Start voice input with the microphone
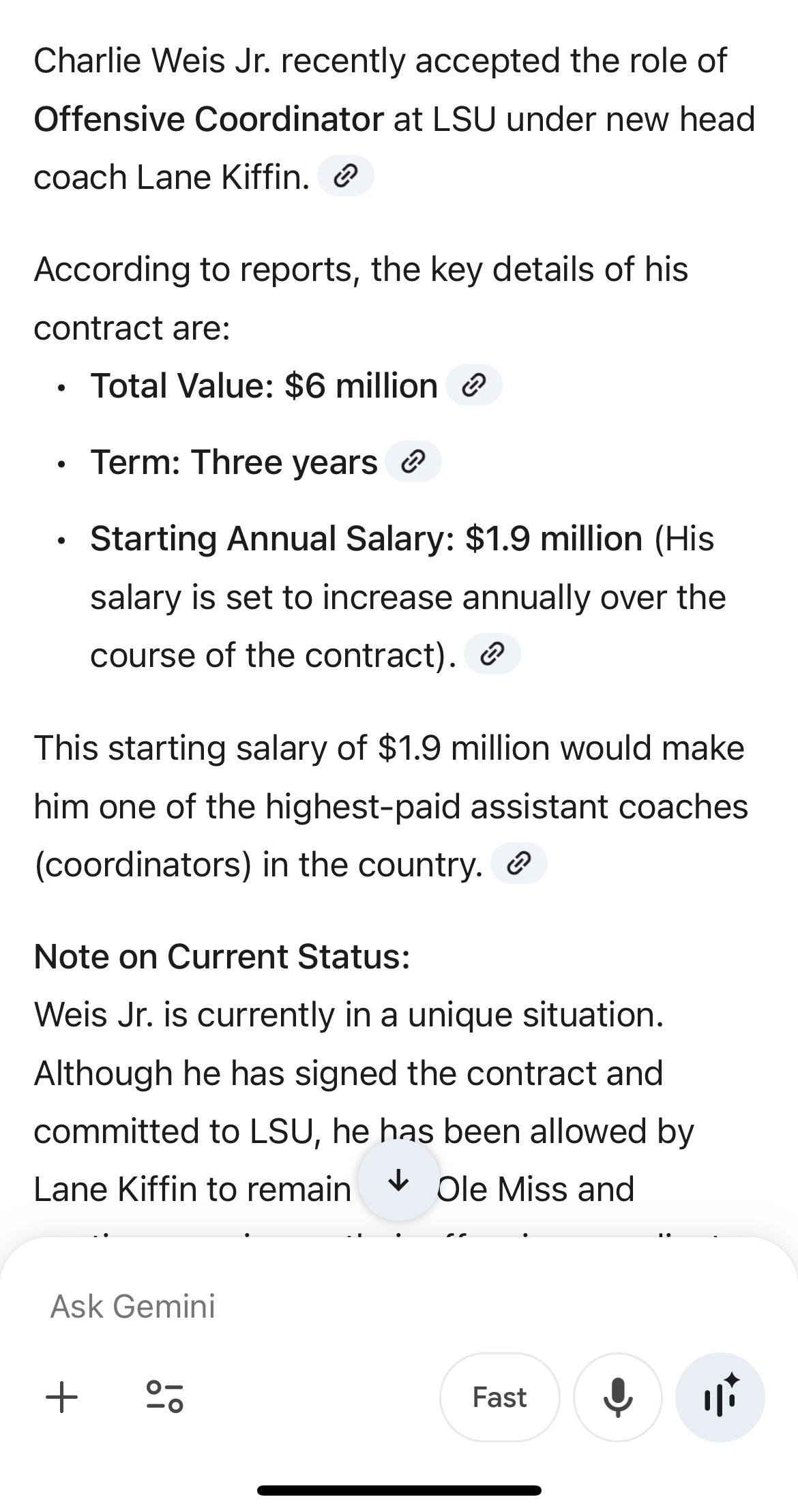The height and width of the screenshot is (1512, 798). [618, 1397]
